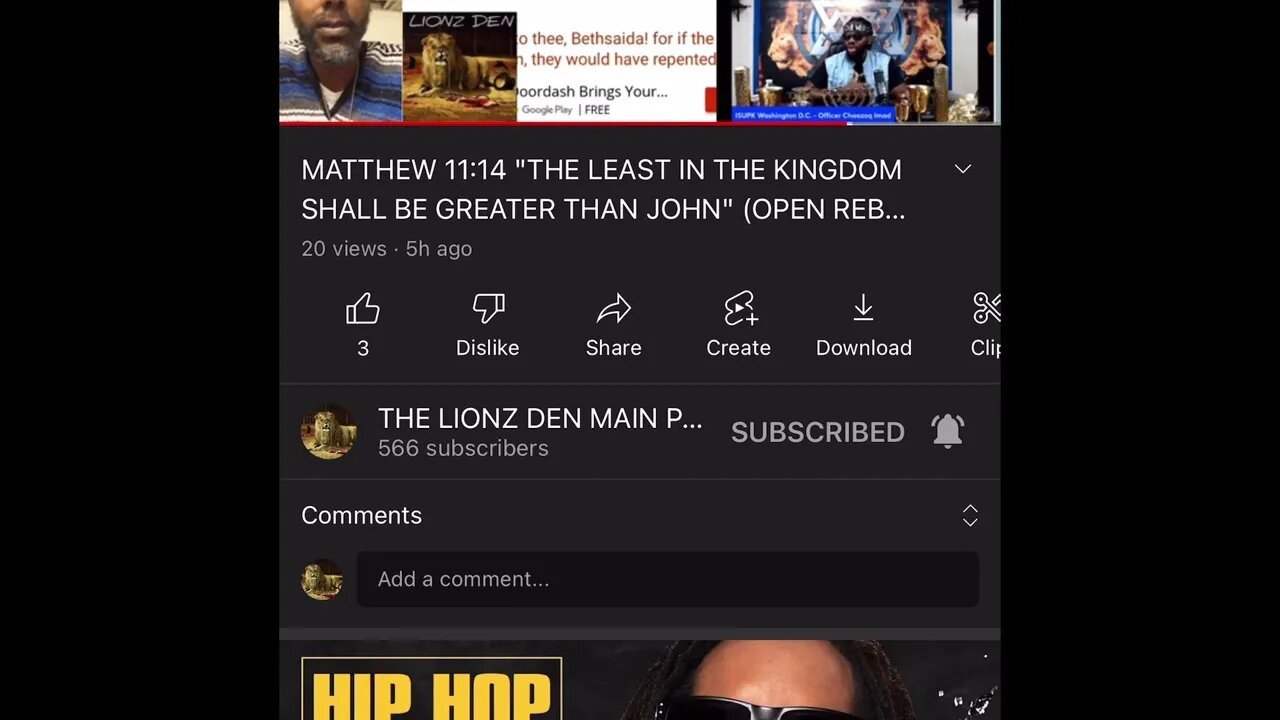Dislike the video
The width and height of the screenshot is (1280, 720).
(x=487, y=310)
